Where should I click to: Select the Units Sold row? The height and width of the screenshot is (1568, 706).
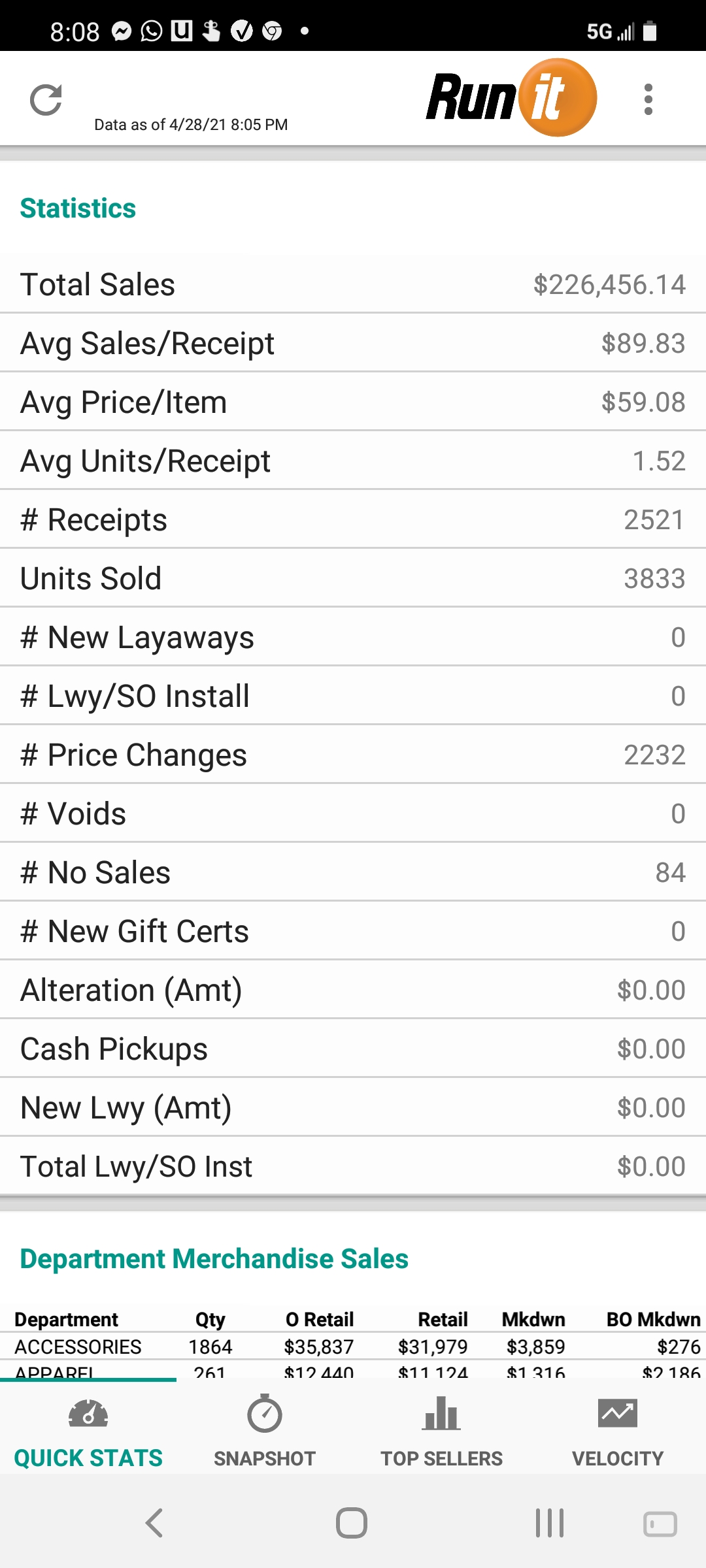point(353,578)
